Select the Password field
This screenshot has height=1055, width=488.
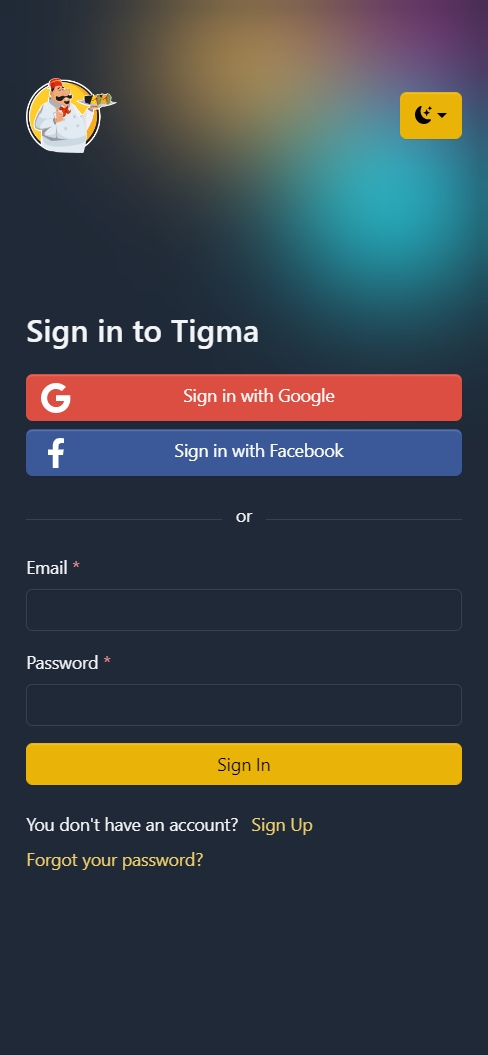coord(244,704)
